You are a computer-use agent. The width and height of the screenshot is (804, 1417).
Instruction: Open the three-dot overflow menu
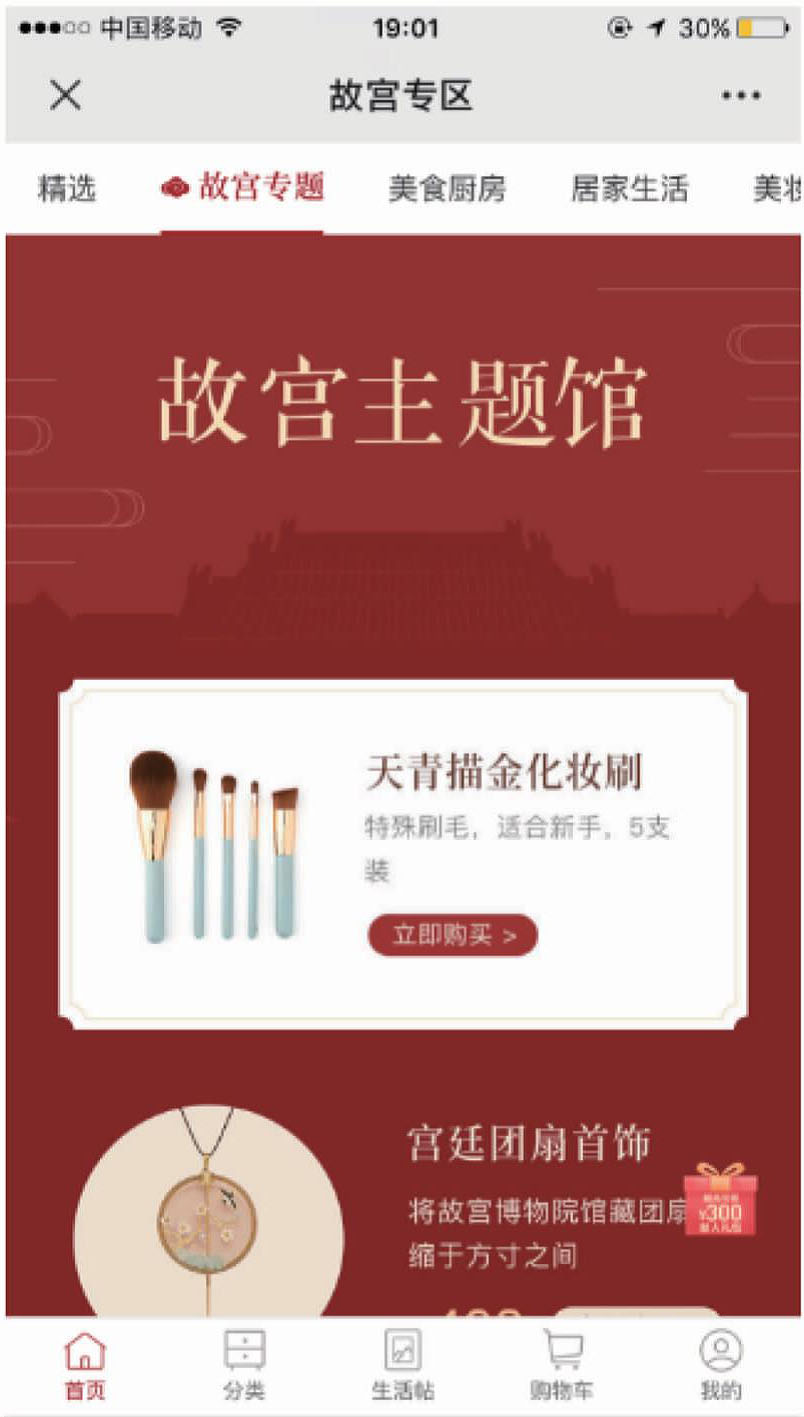click(x=740, y=96)
